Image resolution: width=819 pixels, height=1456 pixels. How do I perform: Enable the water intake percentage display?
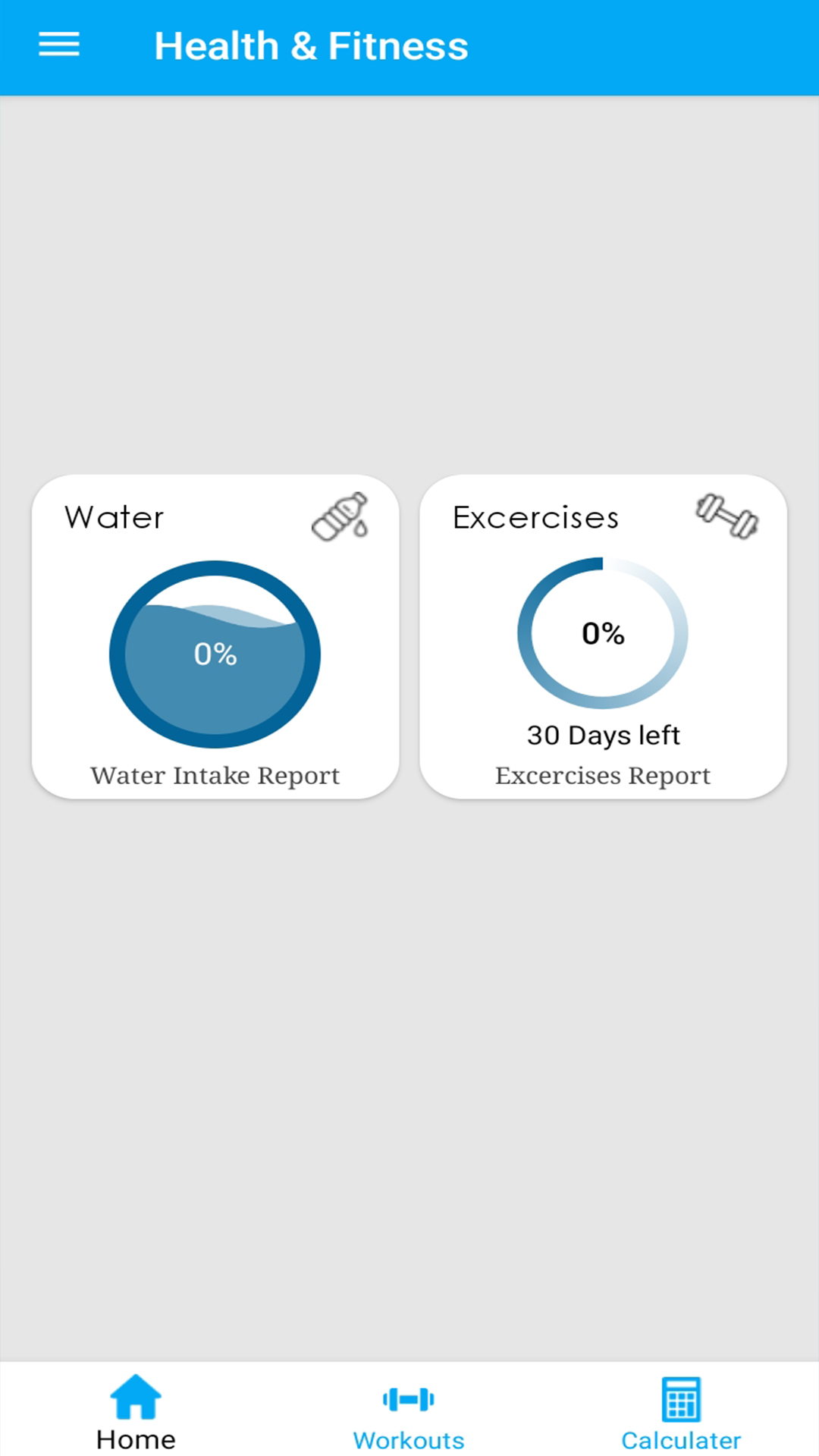[215, 654]
